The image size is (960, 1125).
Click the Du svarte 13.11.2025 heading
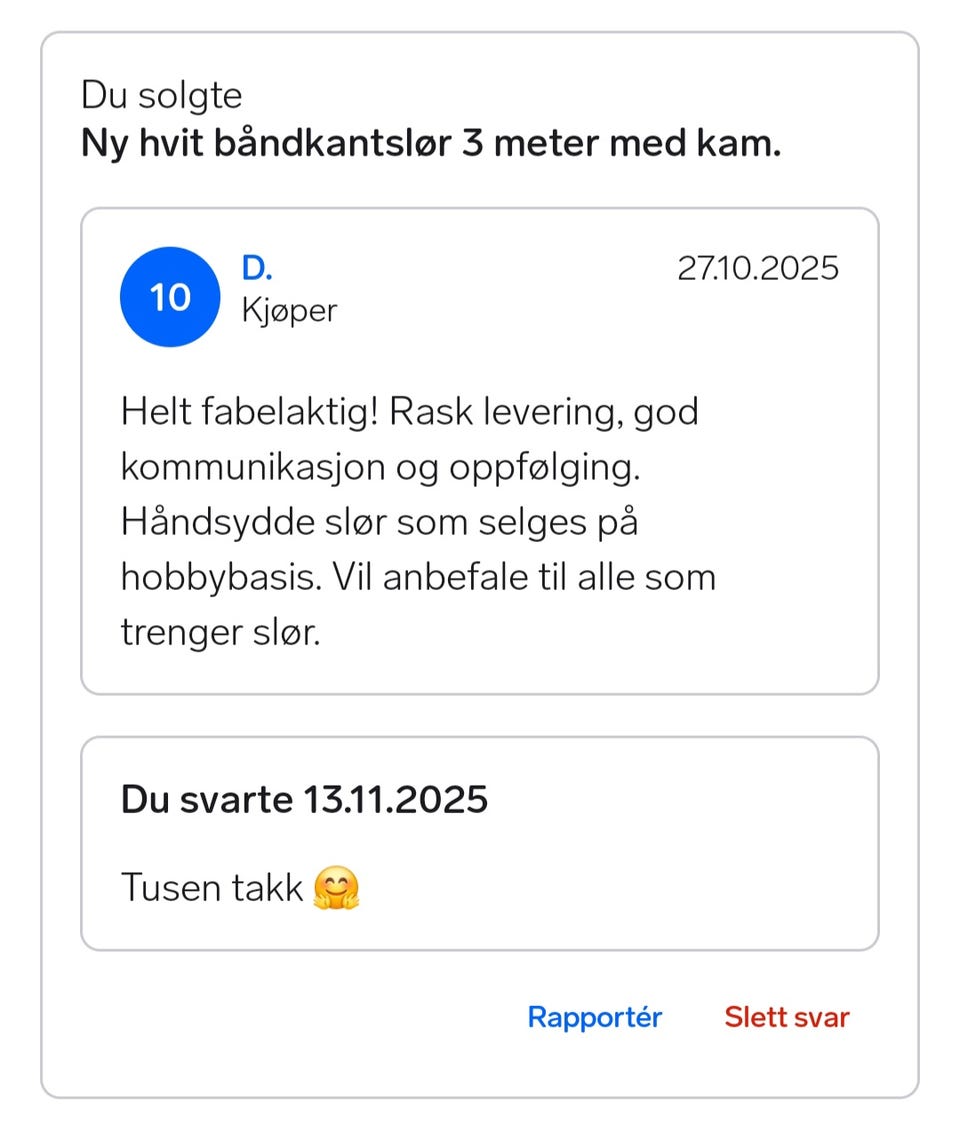[x=304, y=799]
